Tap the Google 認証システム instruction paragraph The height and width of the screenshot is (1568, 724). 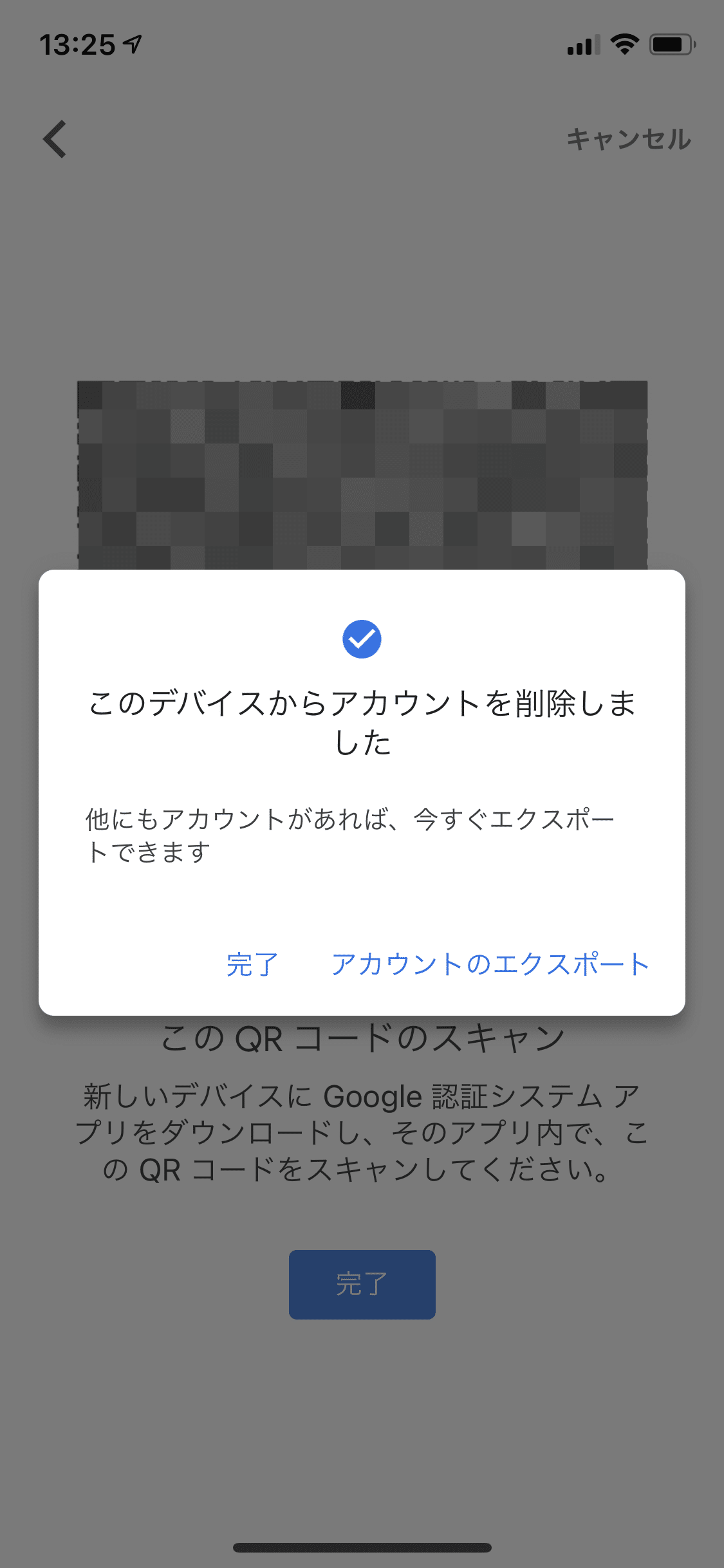(x=362, y=1134)
